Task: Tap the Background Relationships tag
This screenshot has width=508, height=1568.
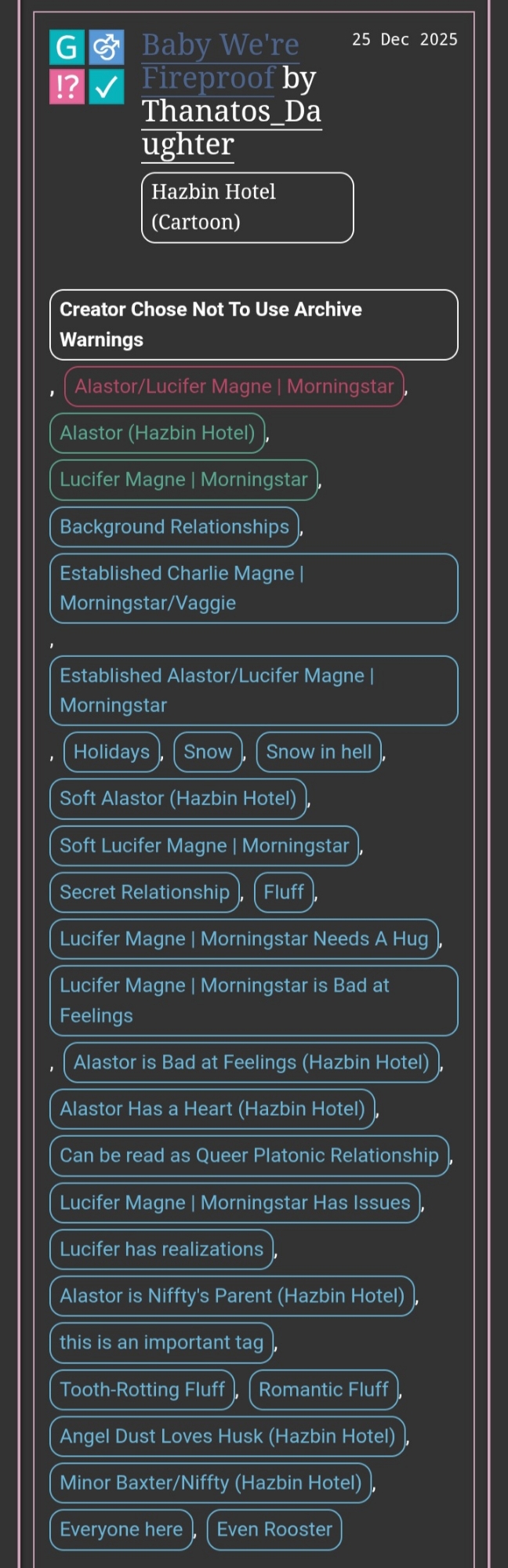Action: [x=174, y=527]
